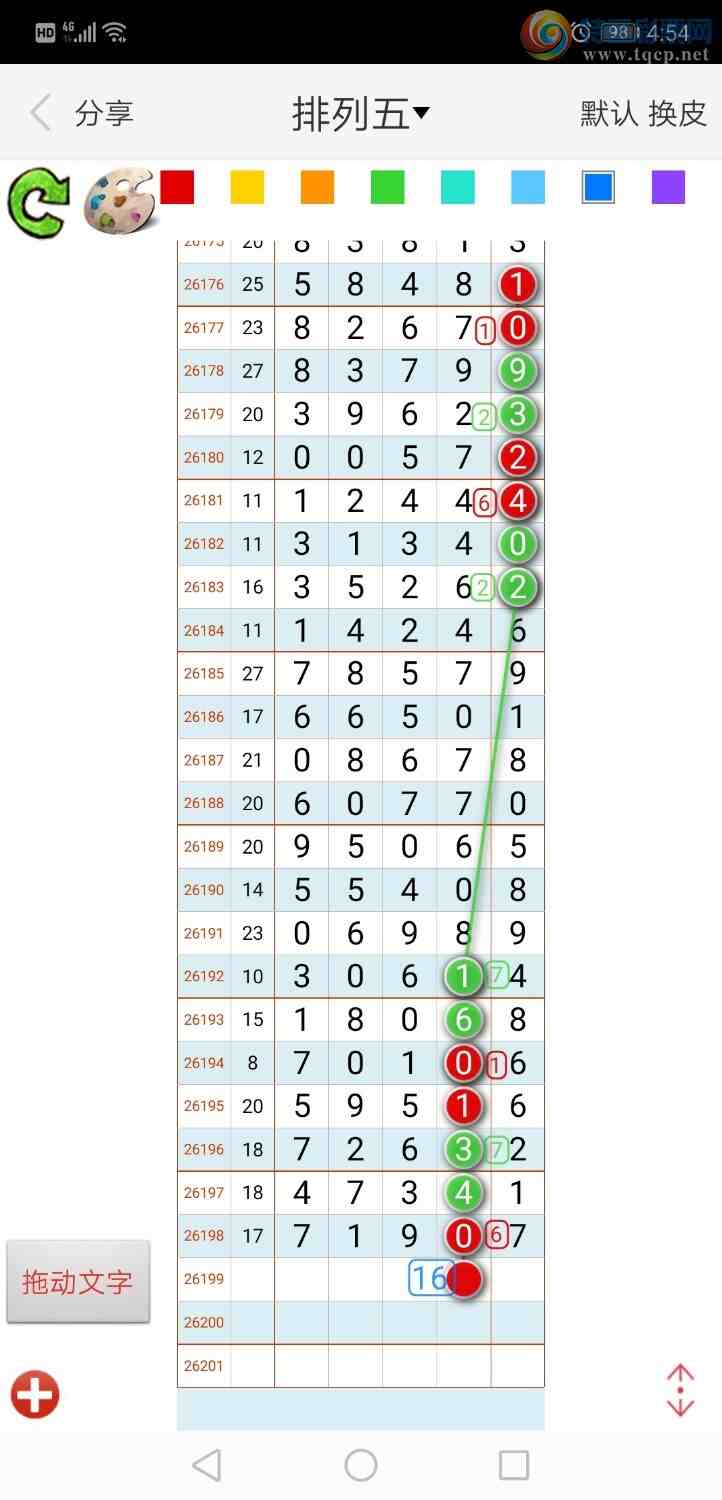Image resolution: width=722 pixels, height=1500 pixels.
Task: Choose the purple color swatch
Action: tap(668, 187)
